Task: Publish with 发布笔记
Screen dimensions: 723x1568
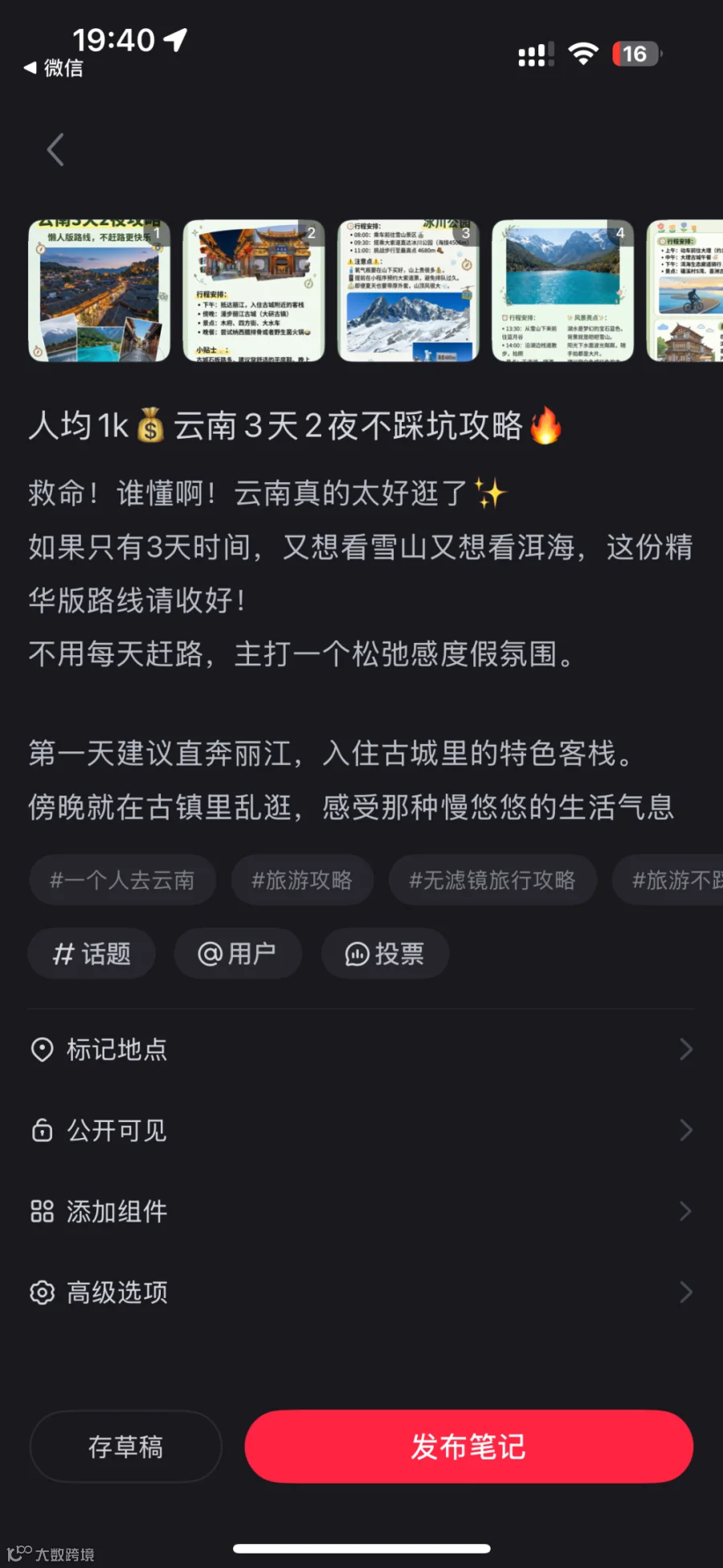Action: tap(469, 1447)
